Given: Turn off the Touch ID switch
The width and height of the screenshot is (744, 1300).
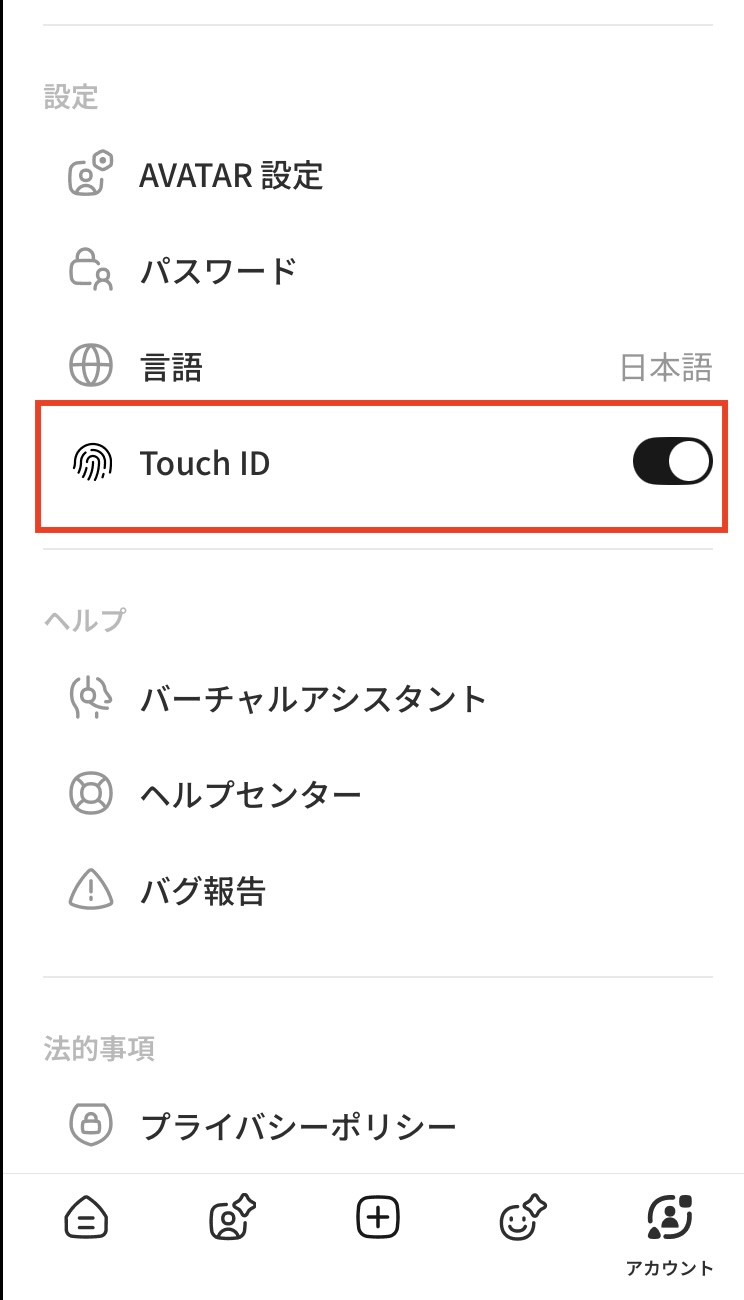Looking at the screenshot, I should click(672, 463).
